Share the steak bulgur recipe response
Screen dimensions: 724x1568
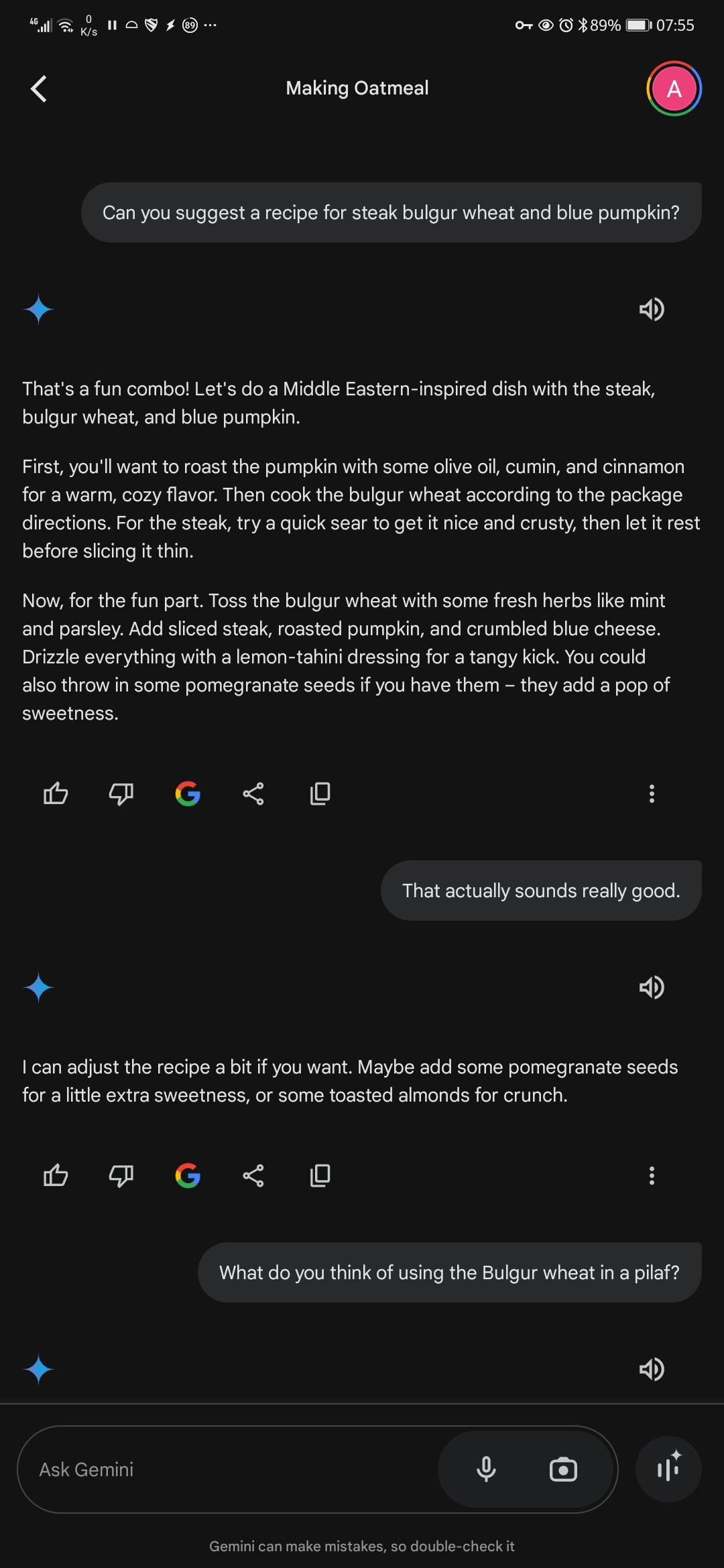pyautogui.click(x=253, y=794)
